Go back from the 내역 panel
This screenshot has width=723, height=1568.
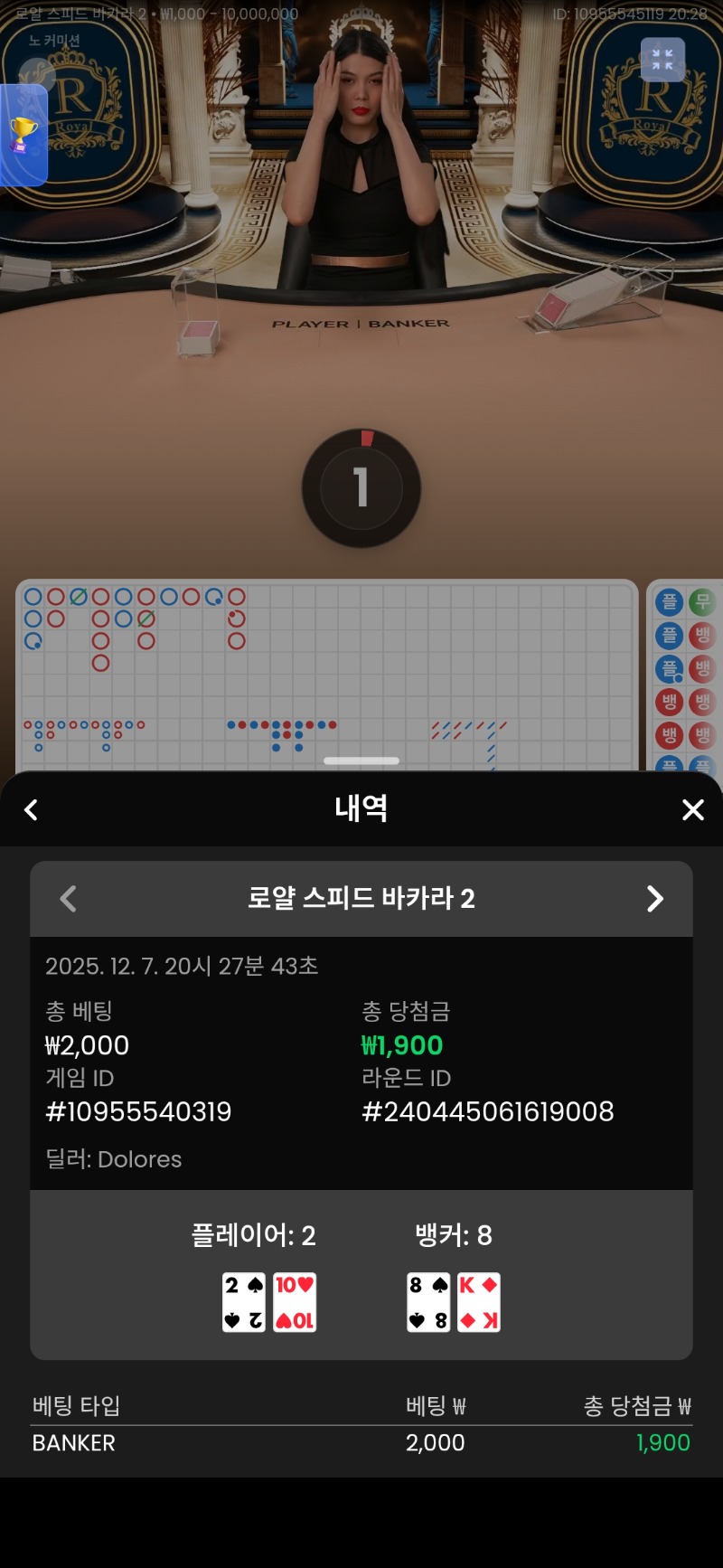point(32,809)
